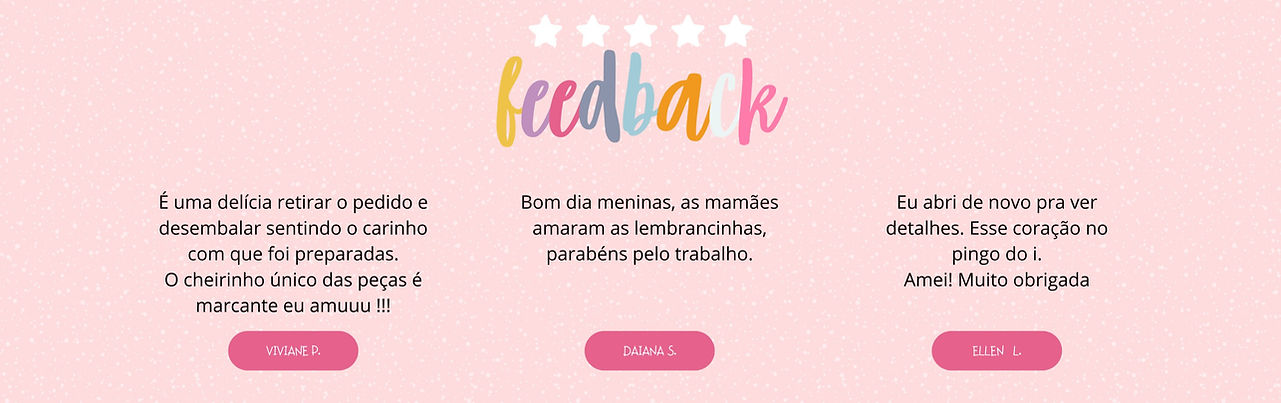Select the Daiana S. button
Screen dimensions: 1281x403
coord(649,351)
